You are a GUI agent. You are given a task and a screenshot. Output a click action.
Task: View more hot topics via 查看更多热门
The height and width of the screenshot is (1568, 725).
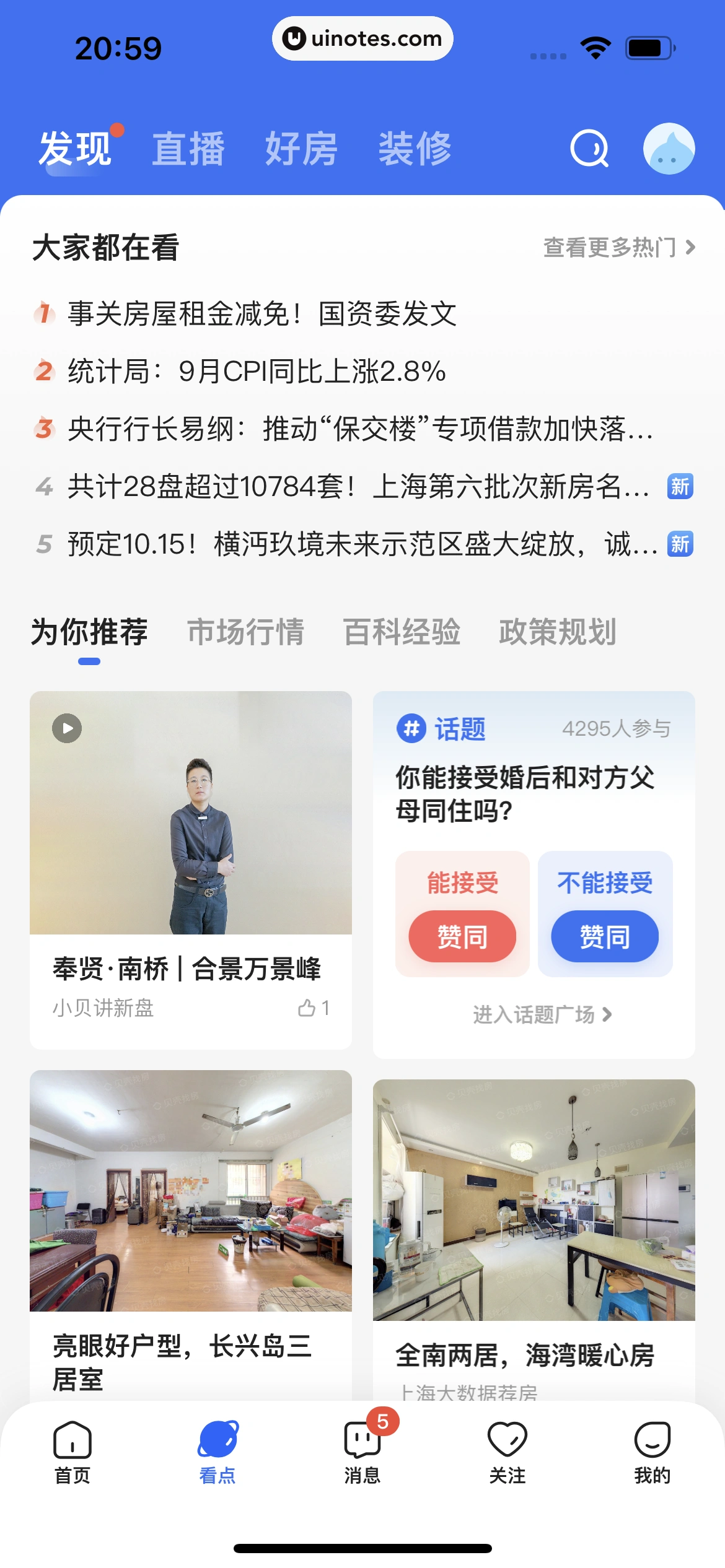[618, 248]
